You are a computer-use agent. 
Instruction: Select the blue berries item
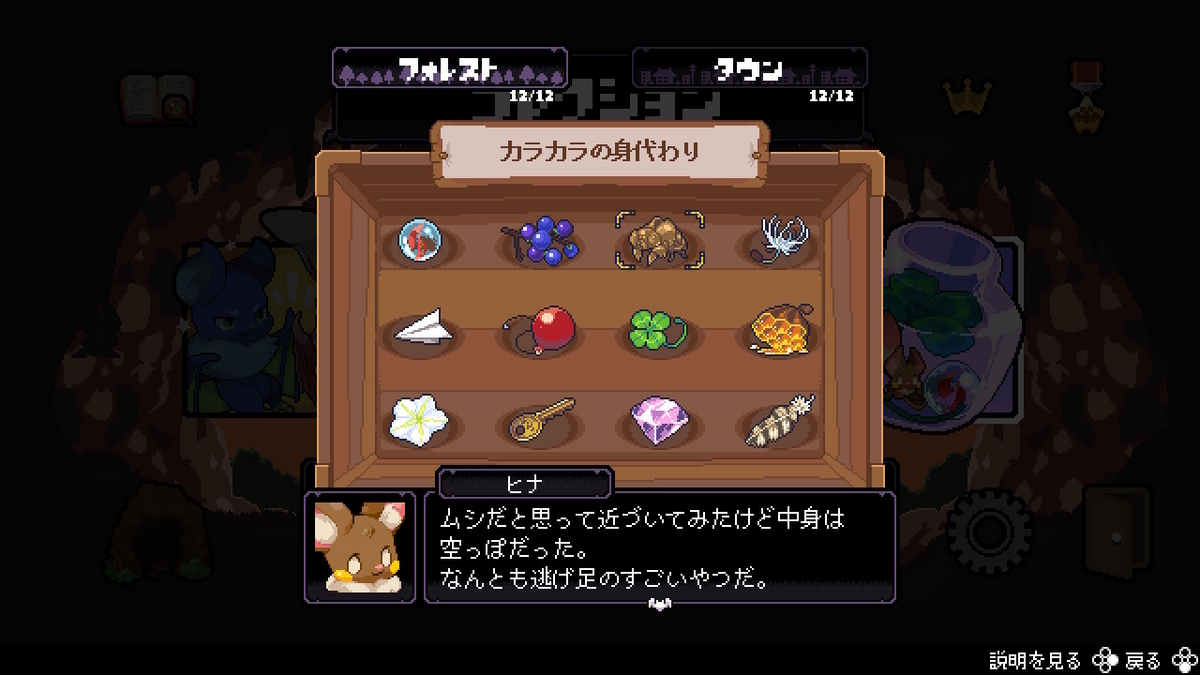click(541, 242)
